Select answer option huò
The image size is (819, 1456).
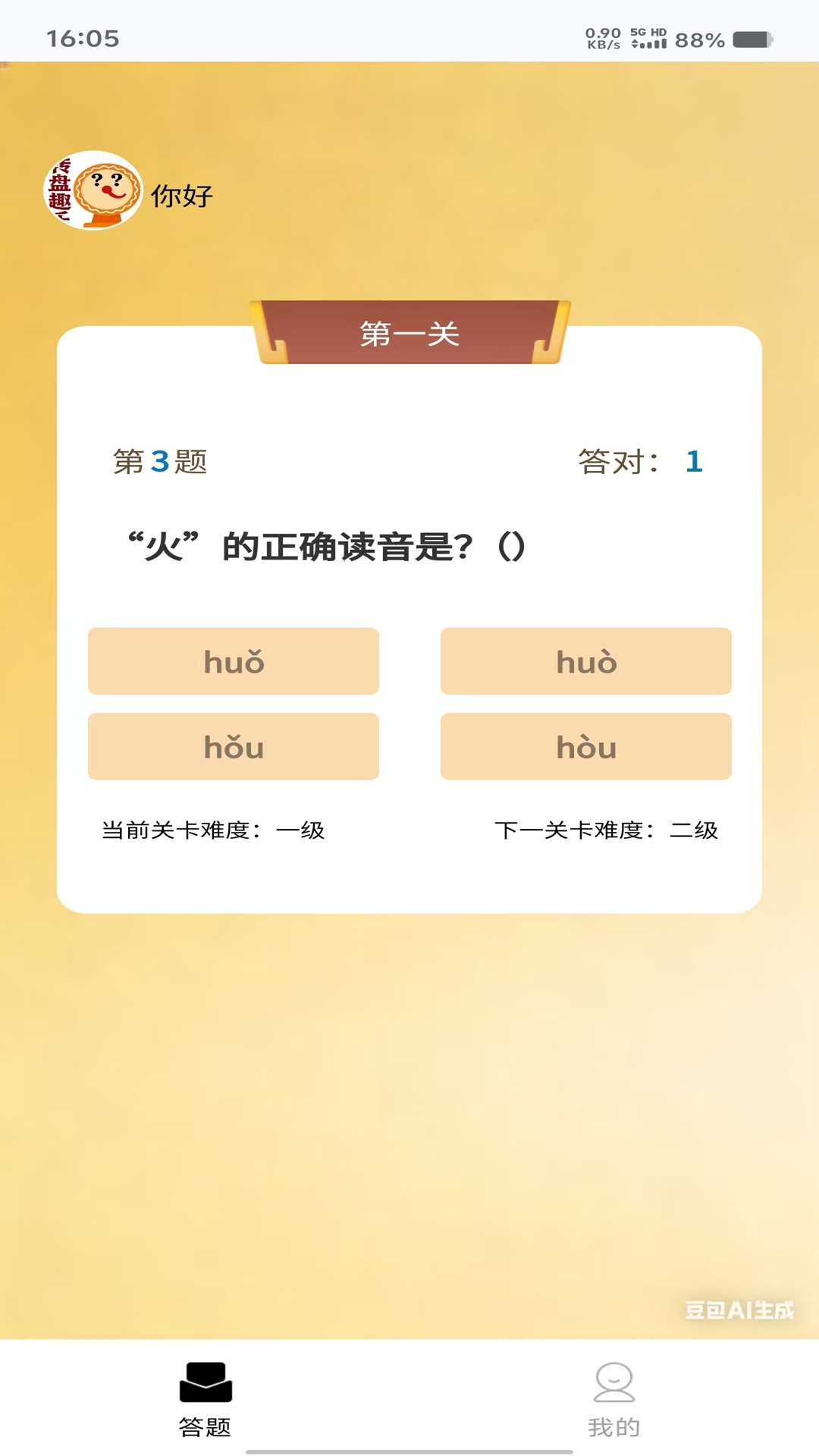586,661
